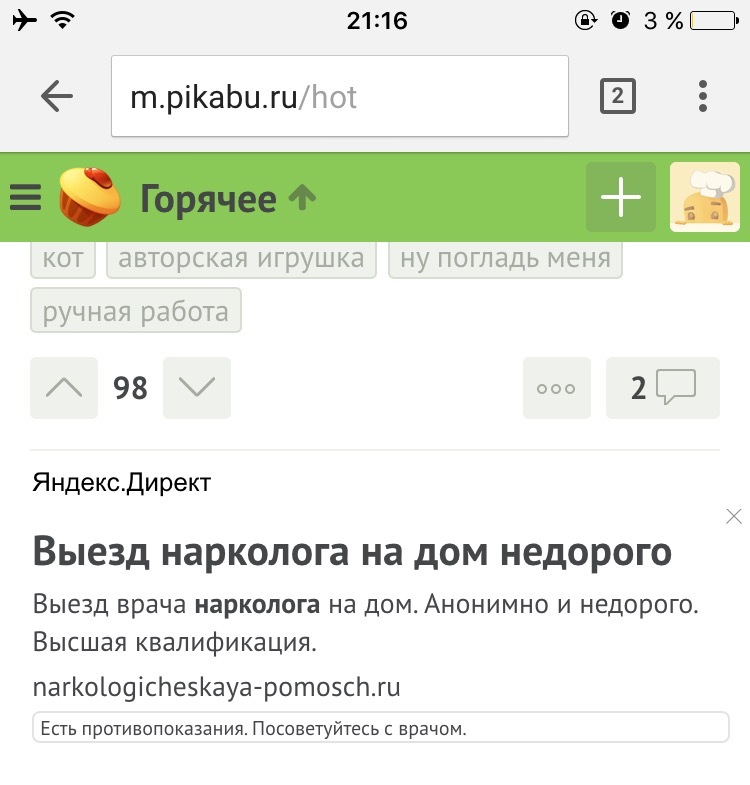Tap the m.pikabu.ru/hot address bar
The image size is (750, 785).
(339, 96)
